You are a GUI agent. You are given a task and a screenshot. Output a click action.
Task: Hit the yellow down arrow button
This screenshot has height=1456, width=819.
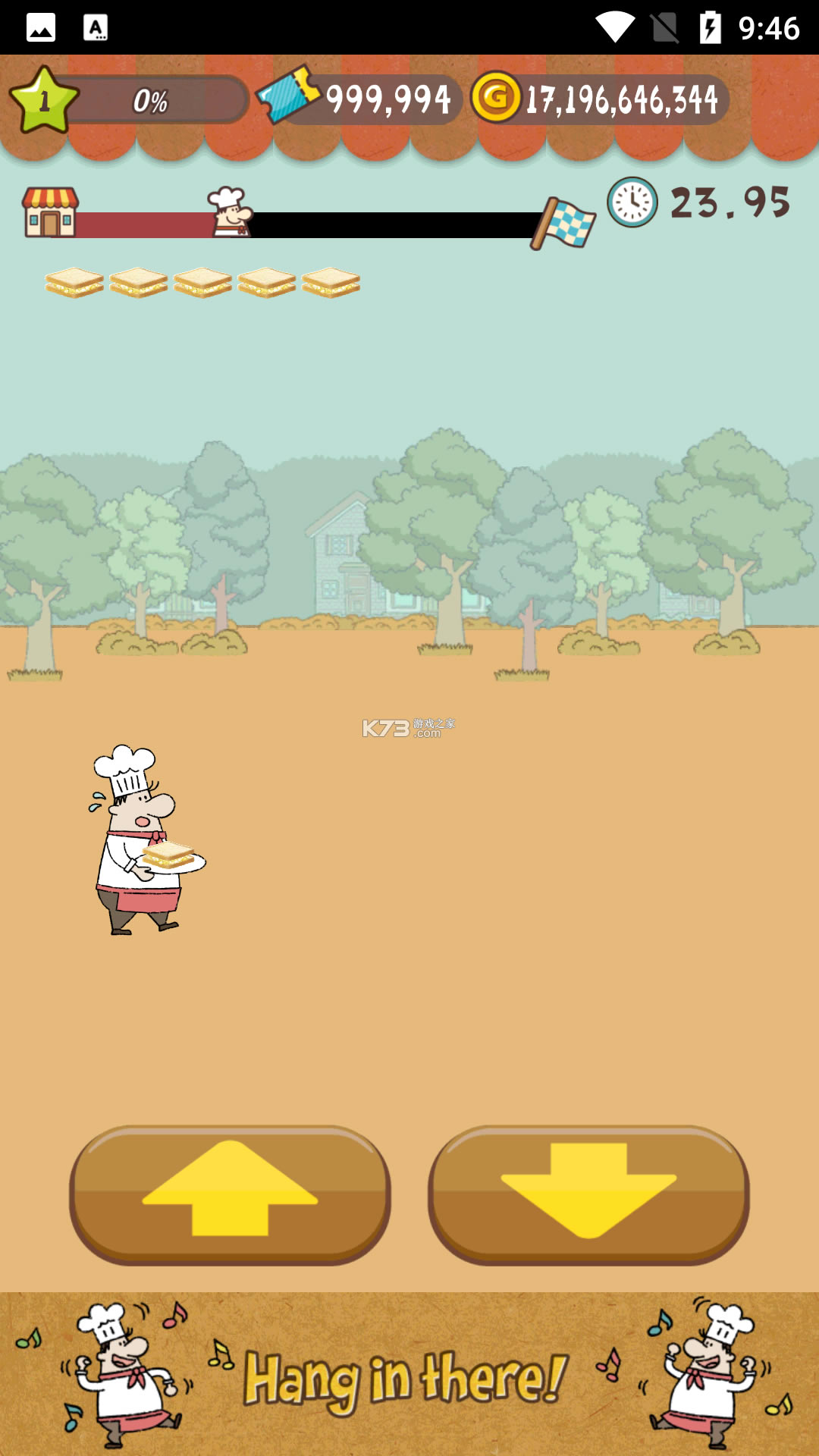coord(588,1194)
